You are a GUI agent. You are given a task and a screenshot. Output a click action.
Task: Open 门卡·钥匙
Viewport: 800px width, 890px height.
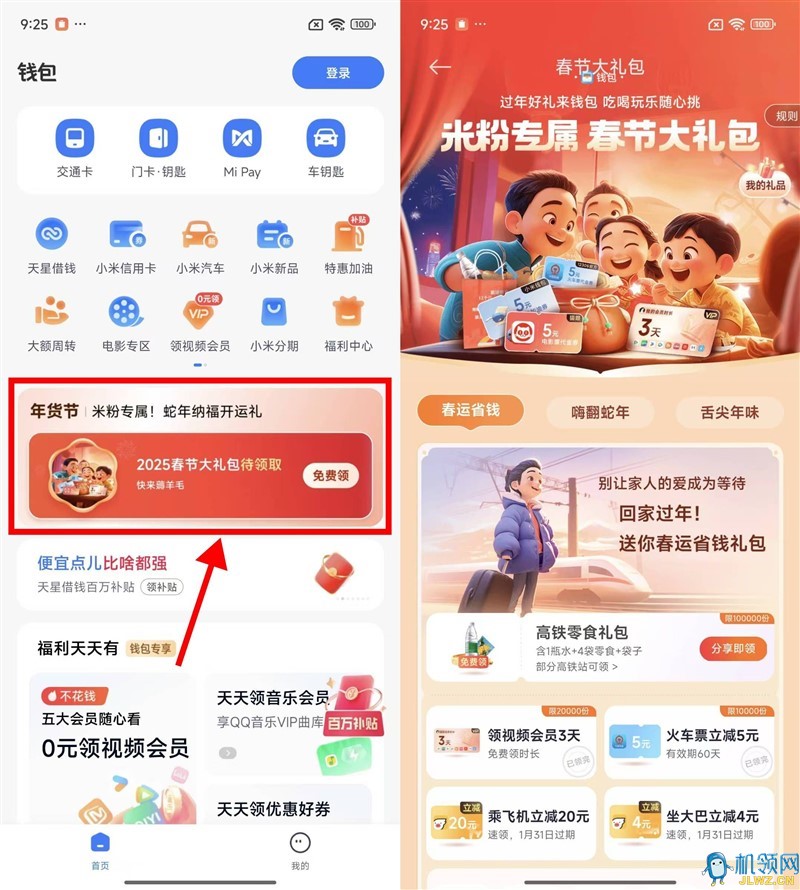(158, 148)
